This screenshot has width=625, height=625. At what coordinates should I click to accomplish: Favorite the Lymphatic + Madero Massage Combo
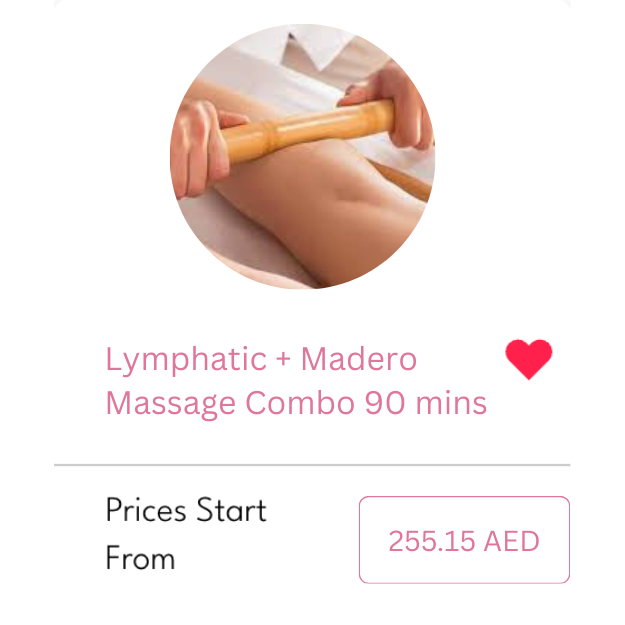click(529, 359)
